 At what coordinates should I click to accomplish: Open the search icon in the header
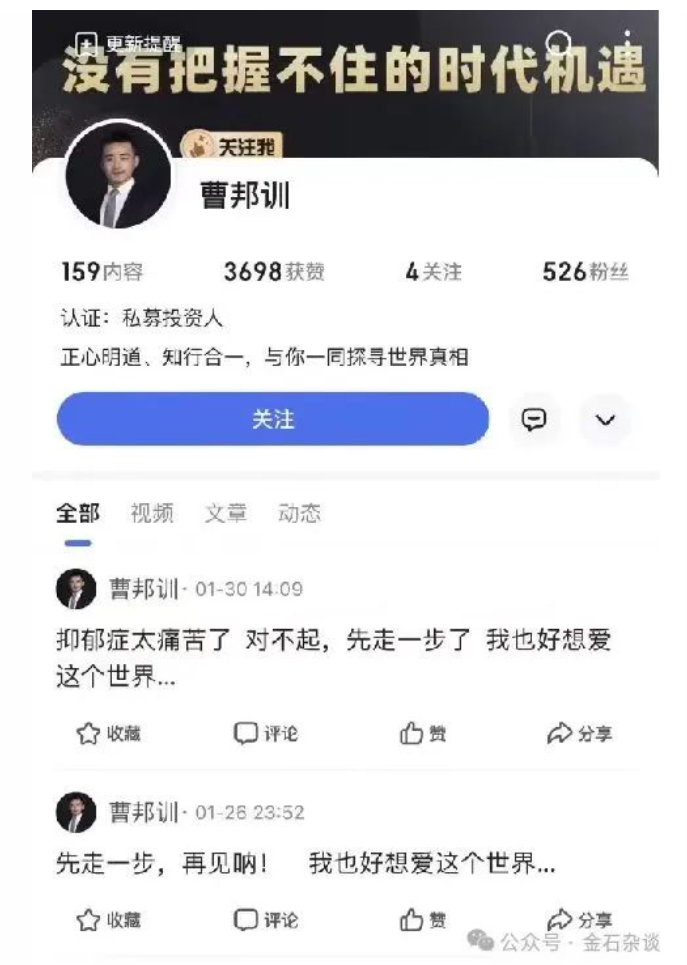[560, 42]
